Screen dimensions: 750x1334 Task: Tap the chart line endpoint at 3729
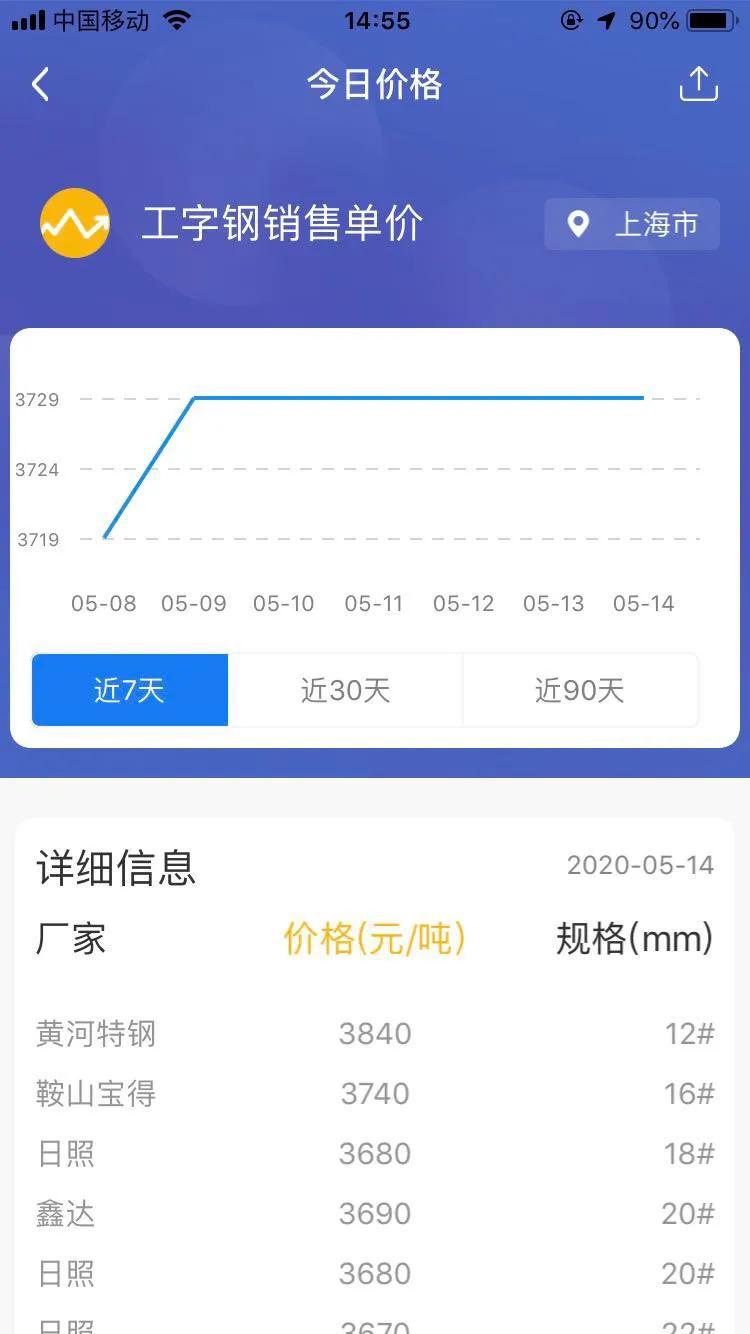point(643,398)
